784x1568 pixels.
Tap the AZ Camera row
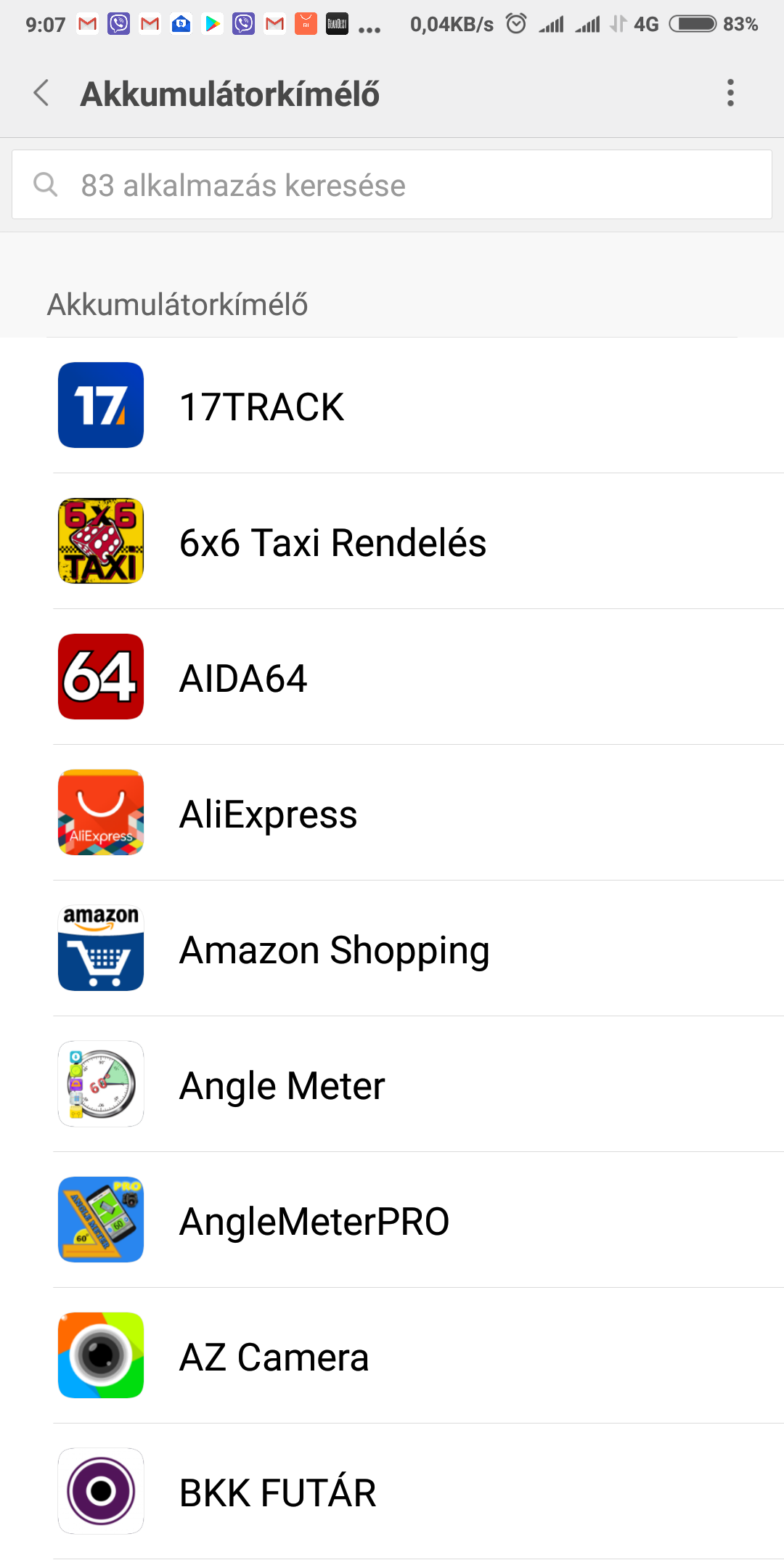[392, 1356]
